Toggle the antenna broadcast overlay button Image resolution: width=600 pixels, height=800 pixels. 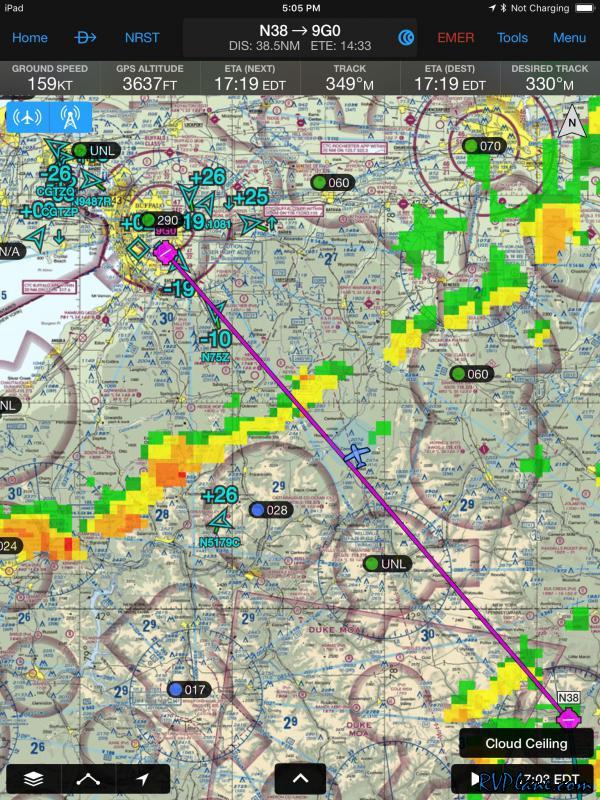pyautogui.click(x=69, y=117)
